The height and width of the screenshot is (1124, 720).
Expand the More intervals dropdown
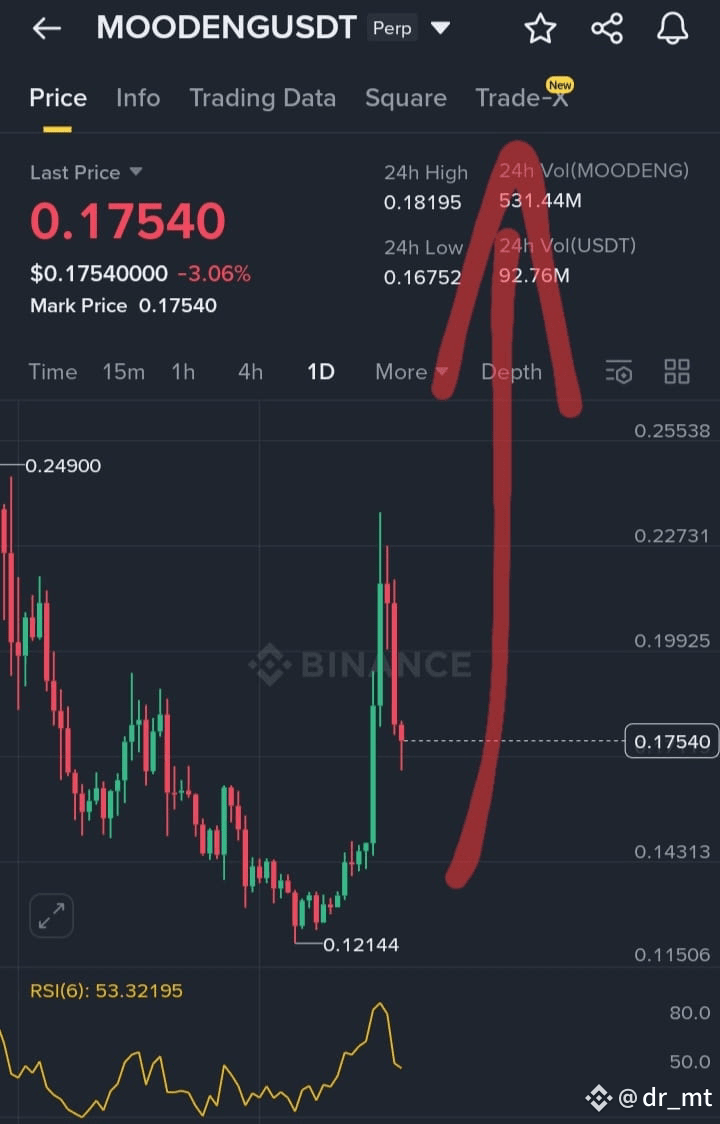411,372
